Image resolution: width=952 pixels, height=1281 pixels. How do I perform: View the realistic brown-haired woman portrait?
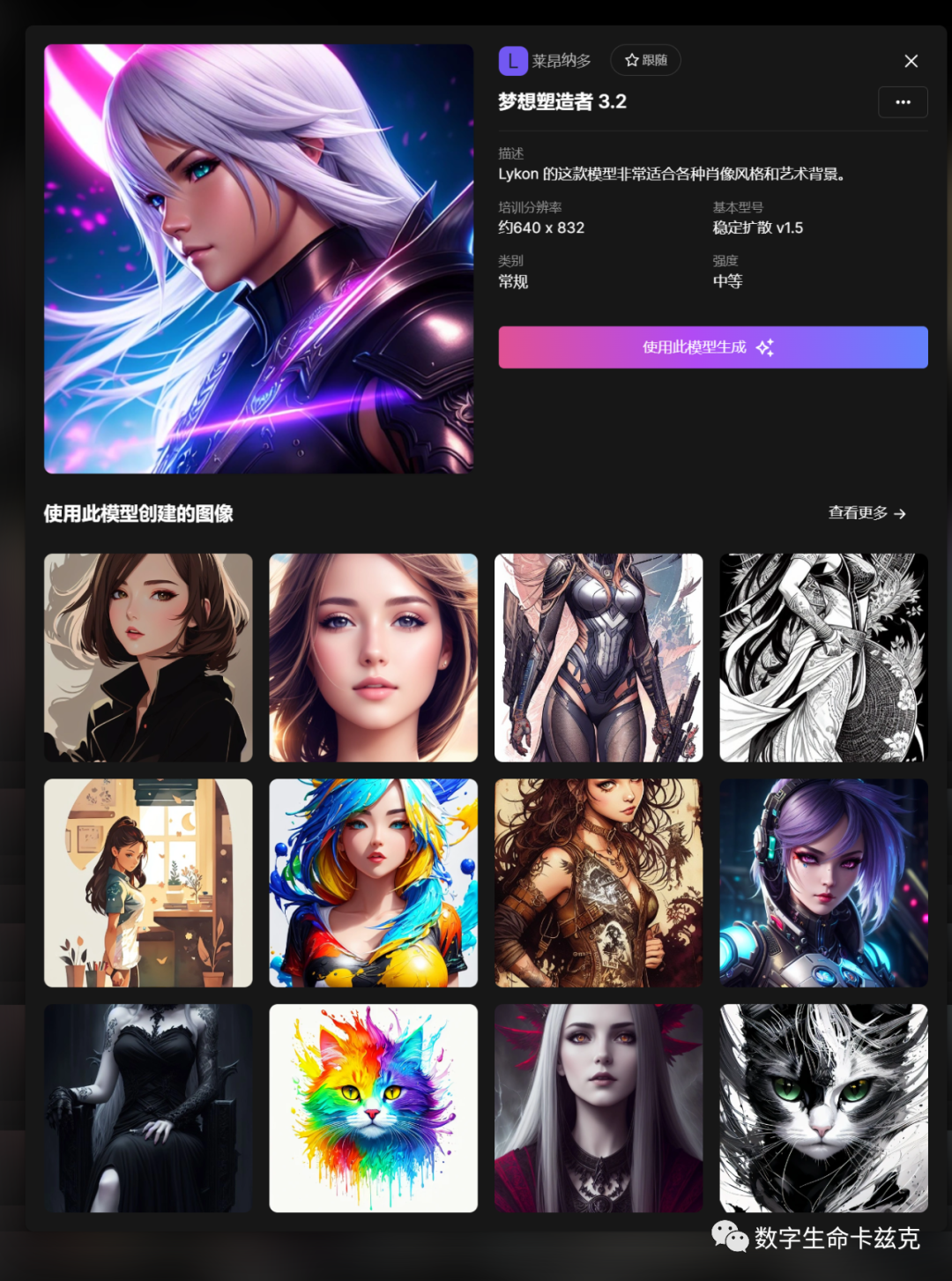point(373,658)
